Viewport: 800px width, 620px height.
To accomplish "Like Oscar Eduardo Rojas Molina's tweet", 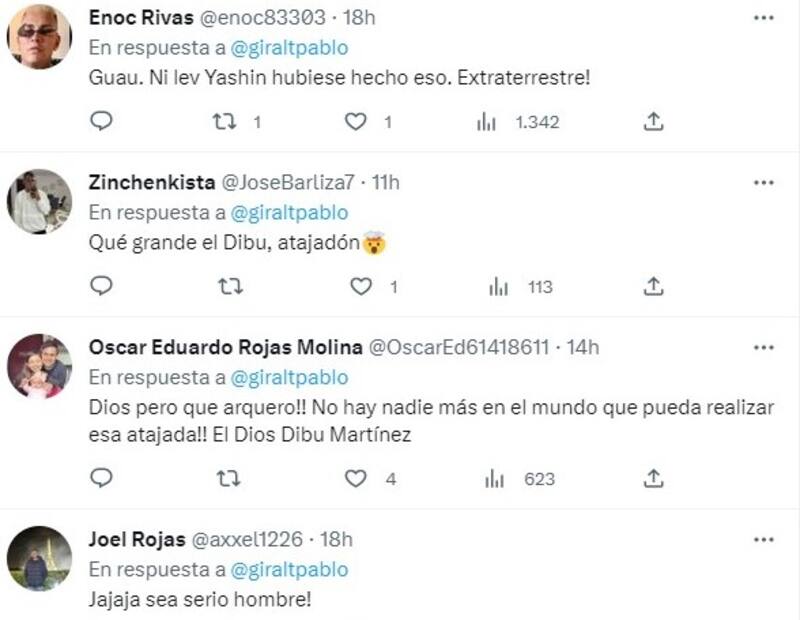I will [x=356, y=479].
